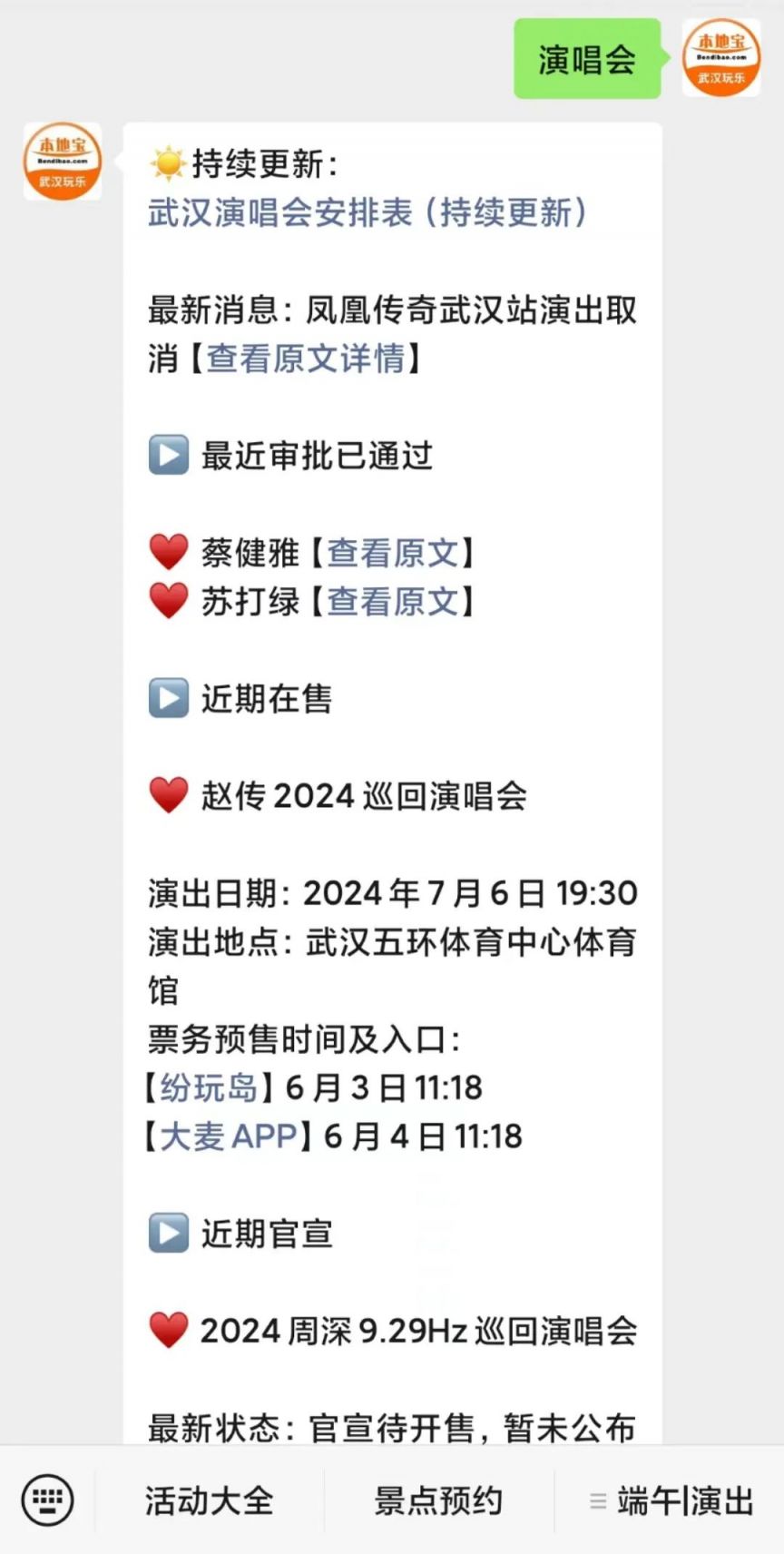Open 查看原文 link for 蔡健雅

[x=393, y=552]
